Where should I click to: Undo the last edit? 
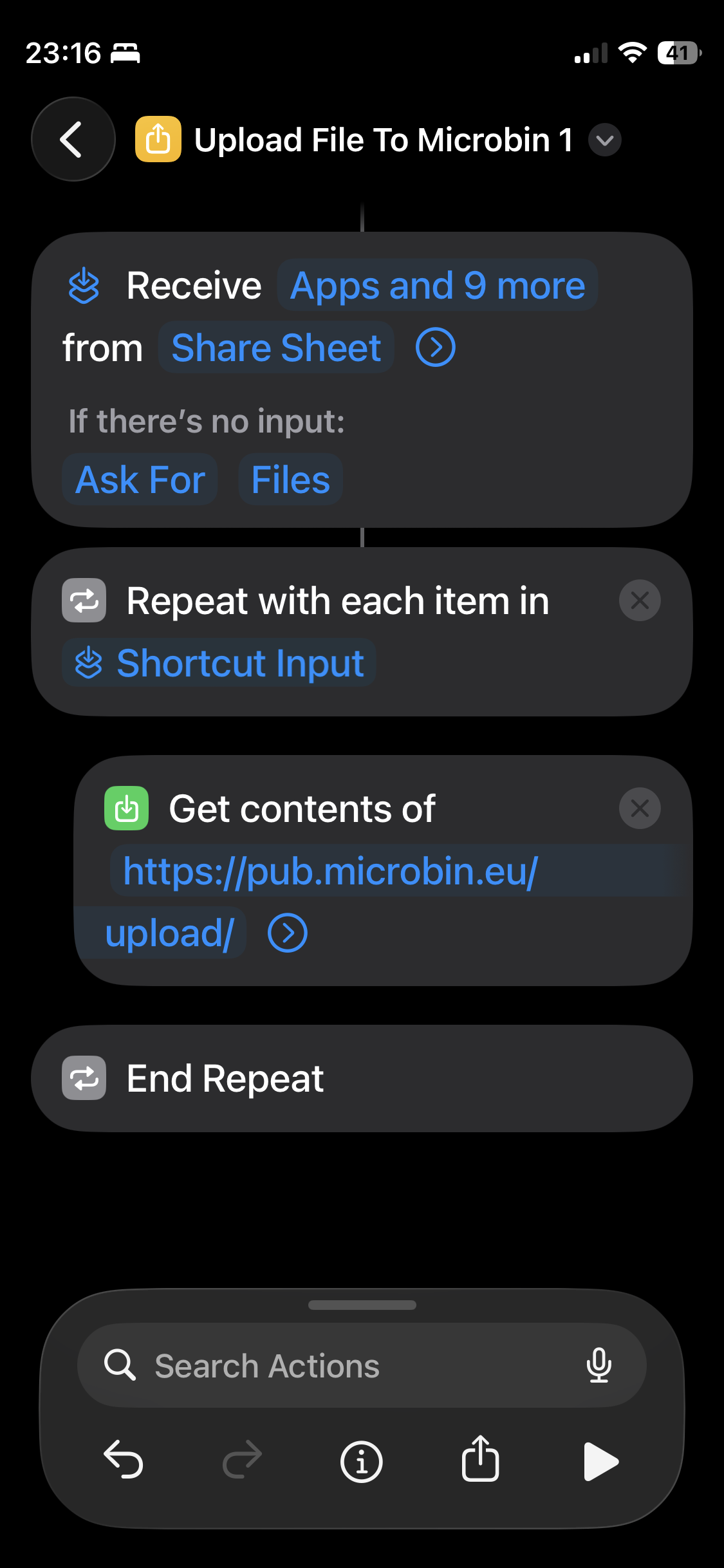pyautogui.click(x=123, y=1460)
